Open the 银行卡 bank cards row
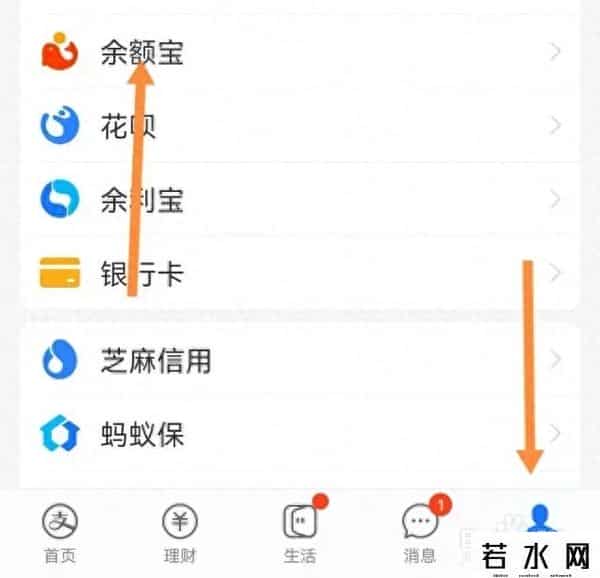Viewport: 600px width, 578px height. point(300,273)
